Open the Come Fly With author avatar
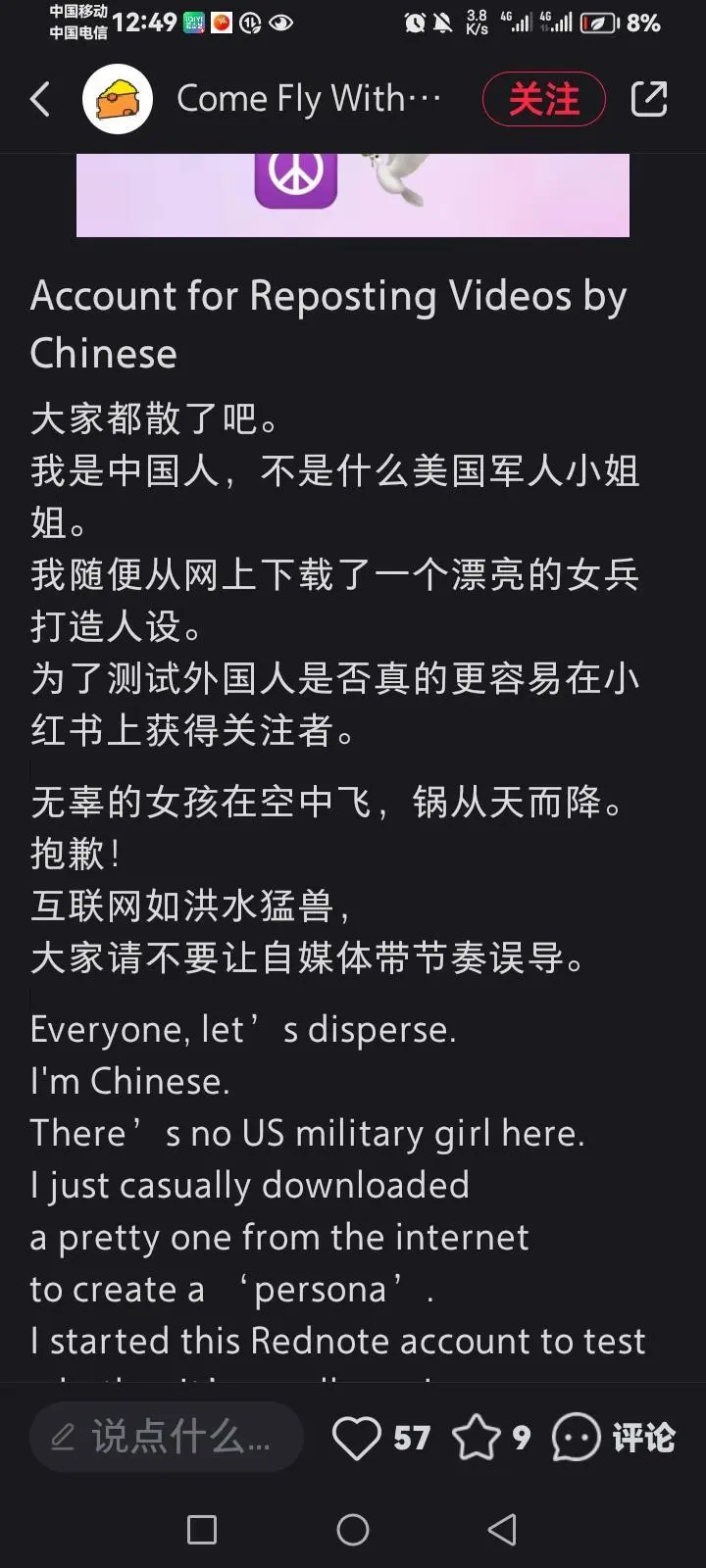The height and width of the screenshot is (1568, 706). [118, 99]
